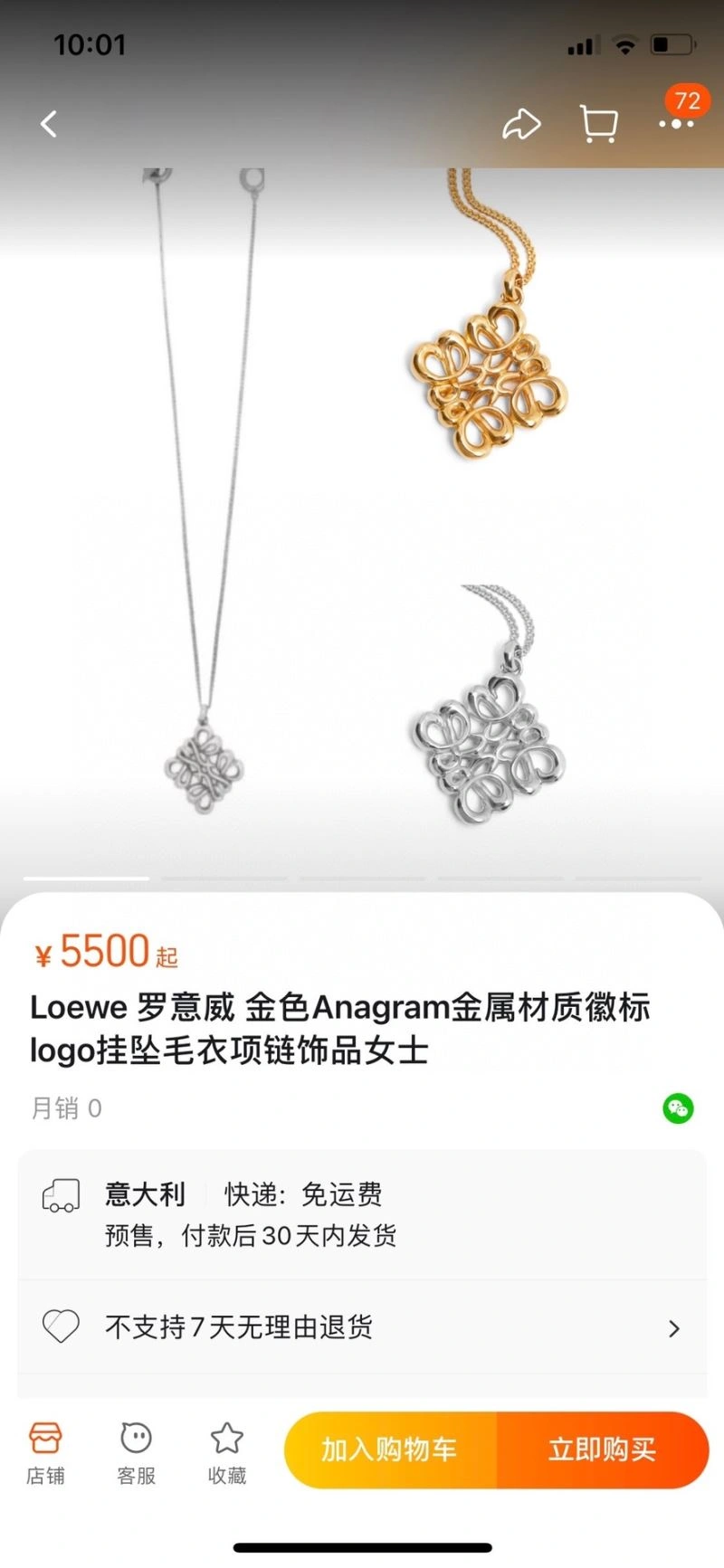Open the Italy shipping info row

(x=362, y=1214)
